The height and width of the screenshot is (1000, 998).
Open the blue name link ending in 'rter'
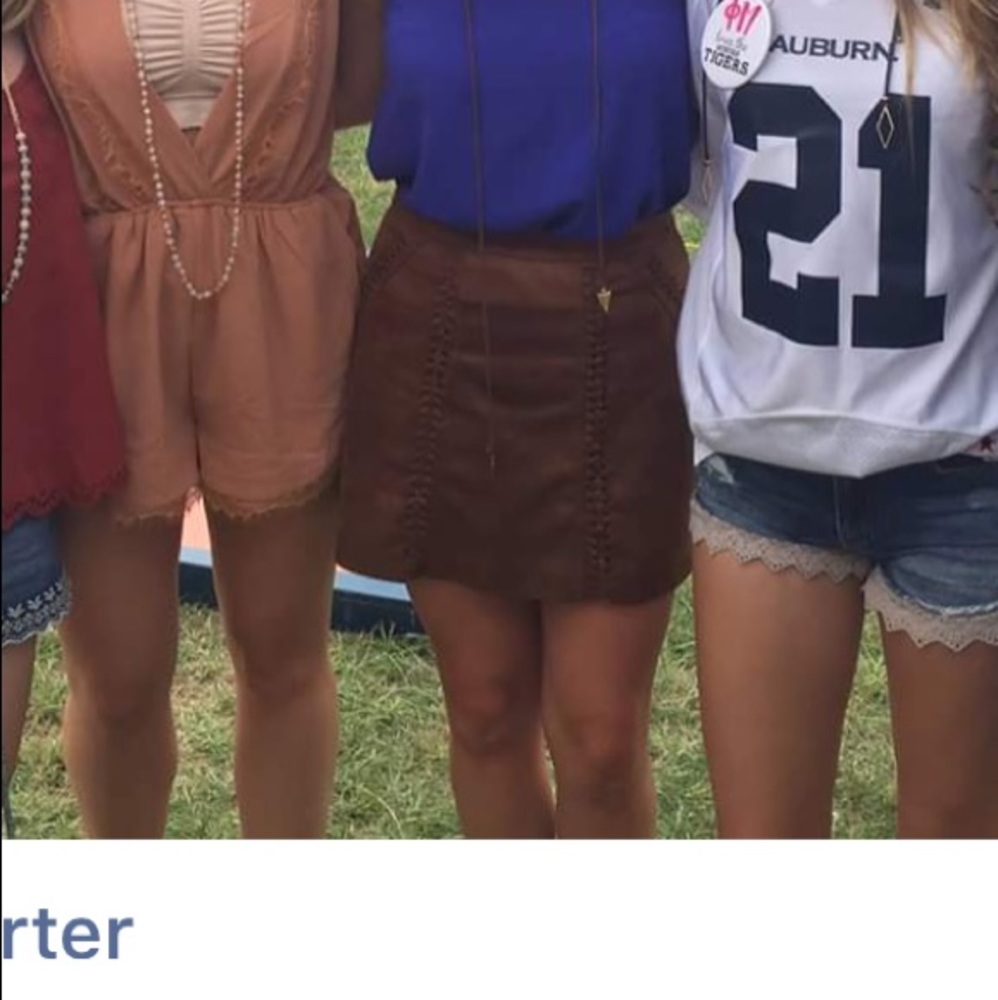tap(68, 935)
